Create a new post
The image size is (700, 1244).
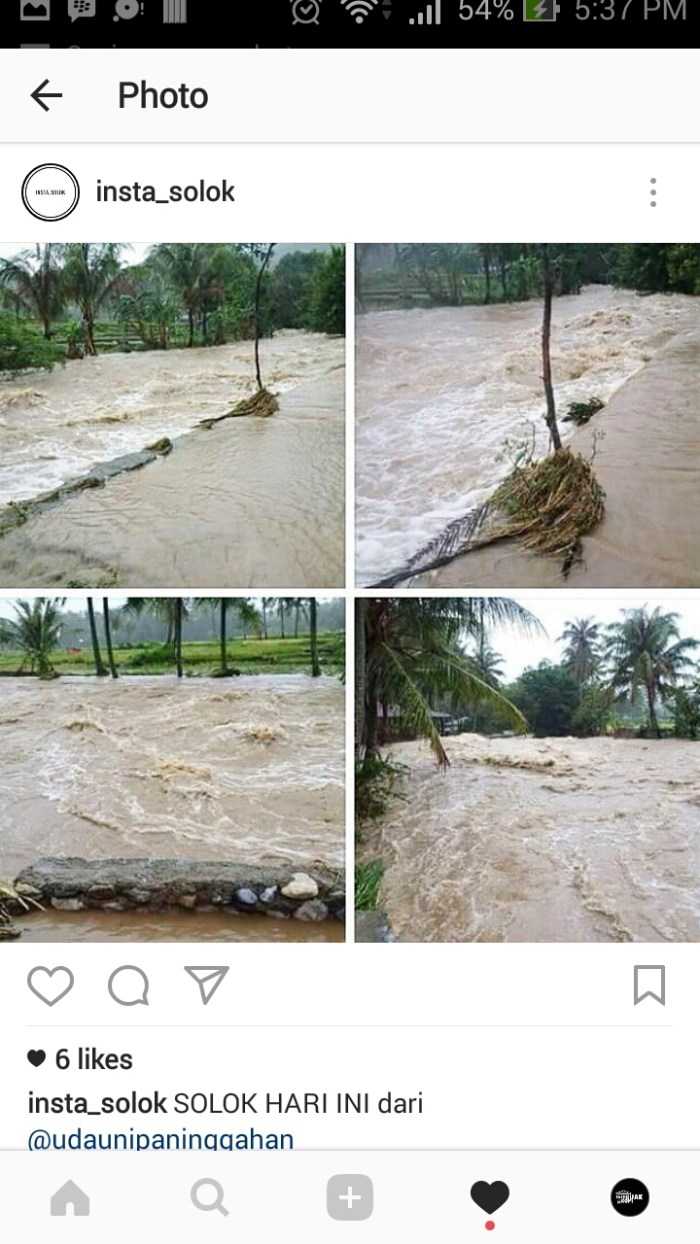(350, 1198)
